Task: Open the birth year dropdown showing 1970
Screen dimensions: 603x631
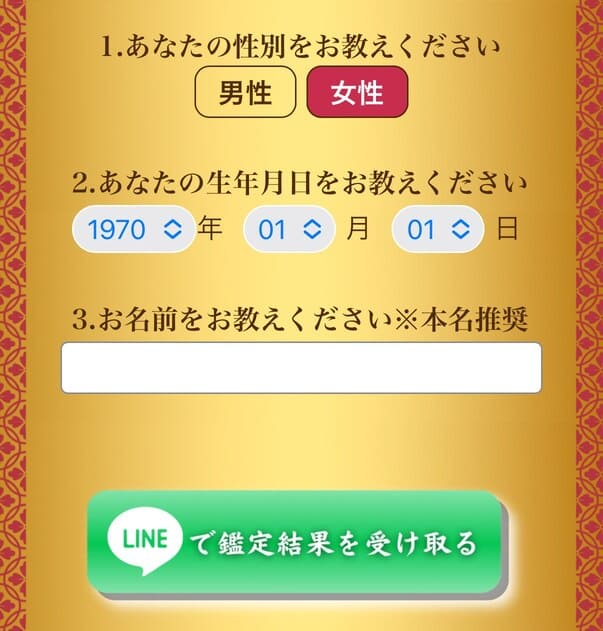Action: (133, 229)
